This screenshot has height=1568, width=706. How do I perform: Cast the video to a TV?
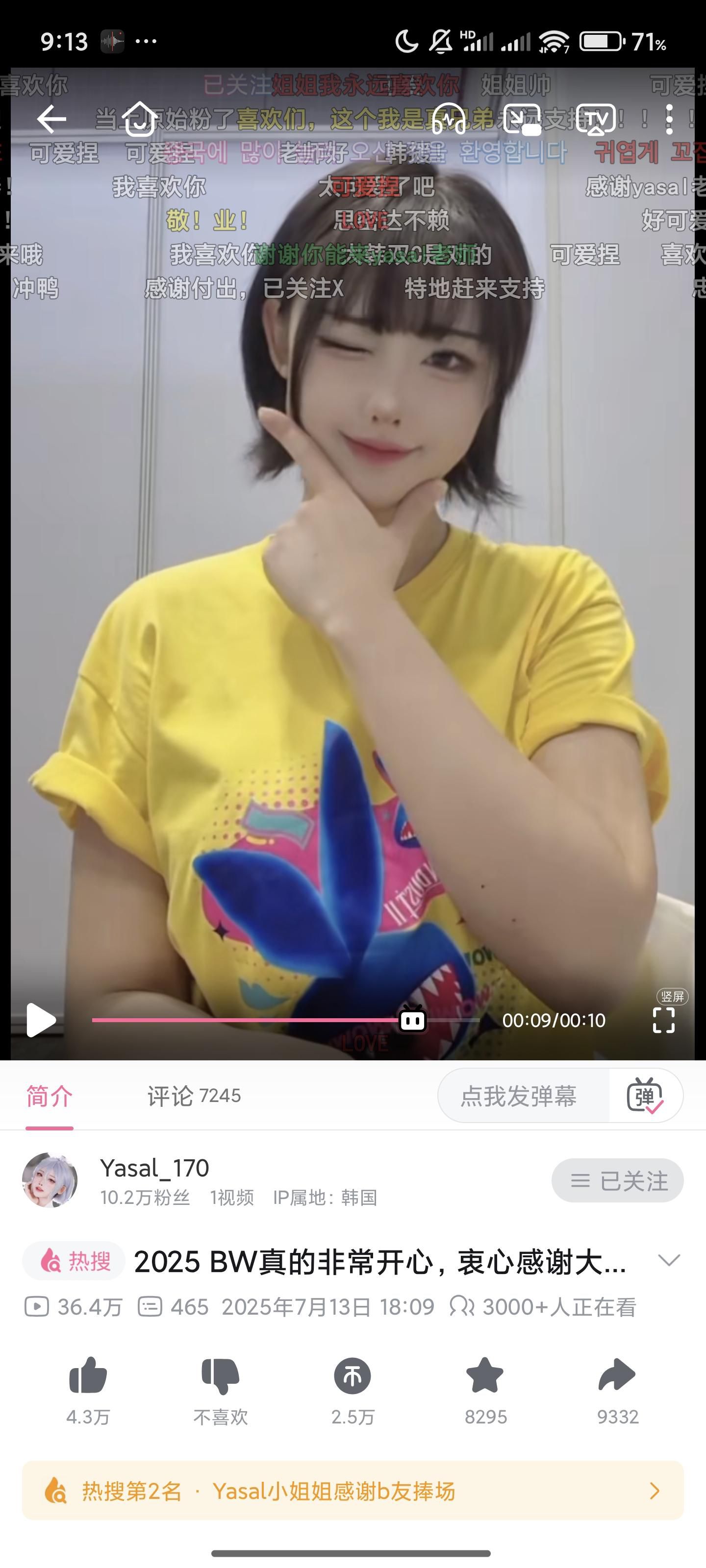(595, 118)
